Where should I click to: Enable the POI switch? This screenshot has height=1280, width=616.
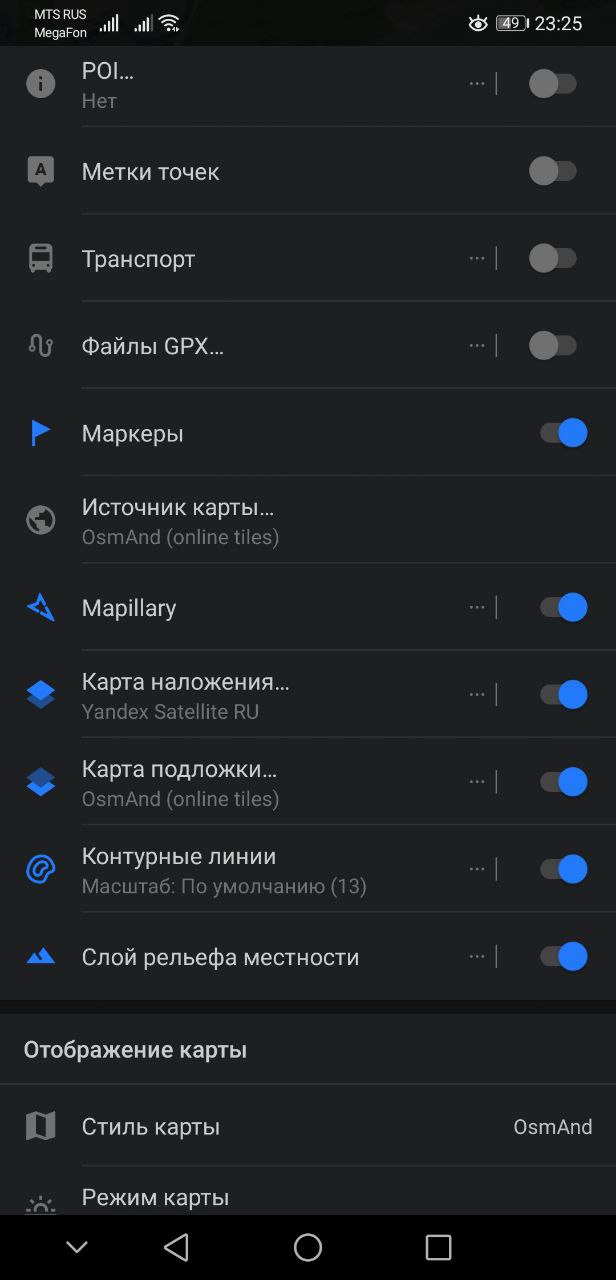click(553, 84)
